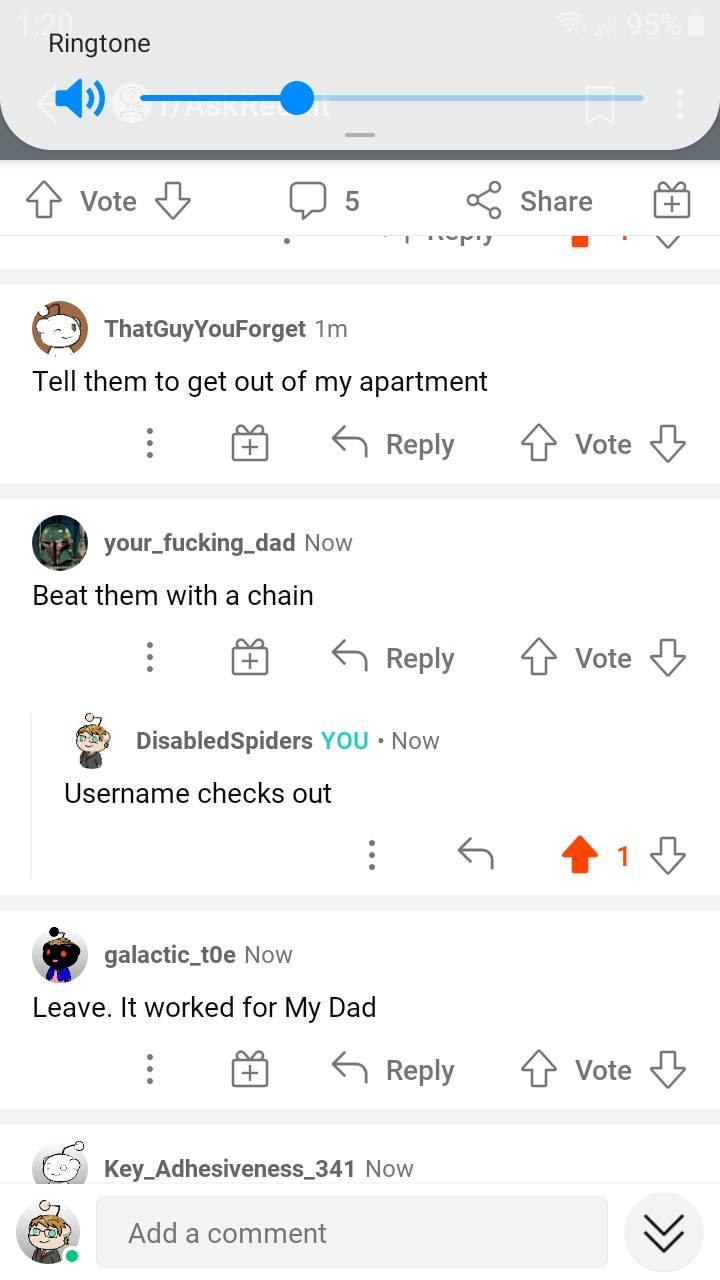The height and width of the screenshot is (1280, 720).
Task: Upvote ThatGuyYouForget's comment
Action: pyautogui.click(x=537, y=444)
